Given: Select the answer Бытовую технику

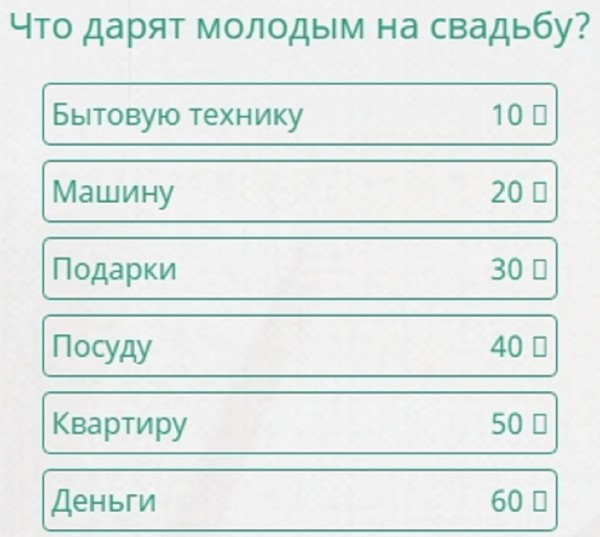Looking at the screenshot, I should pyautogui.click(x=298, y=115).
